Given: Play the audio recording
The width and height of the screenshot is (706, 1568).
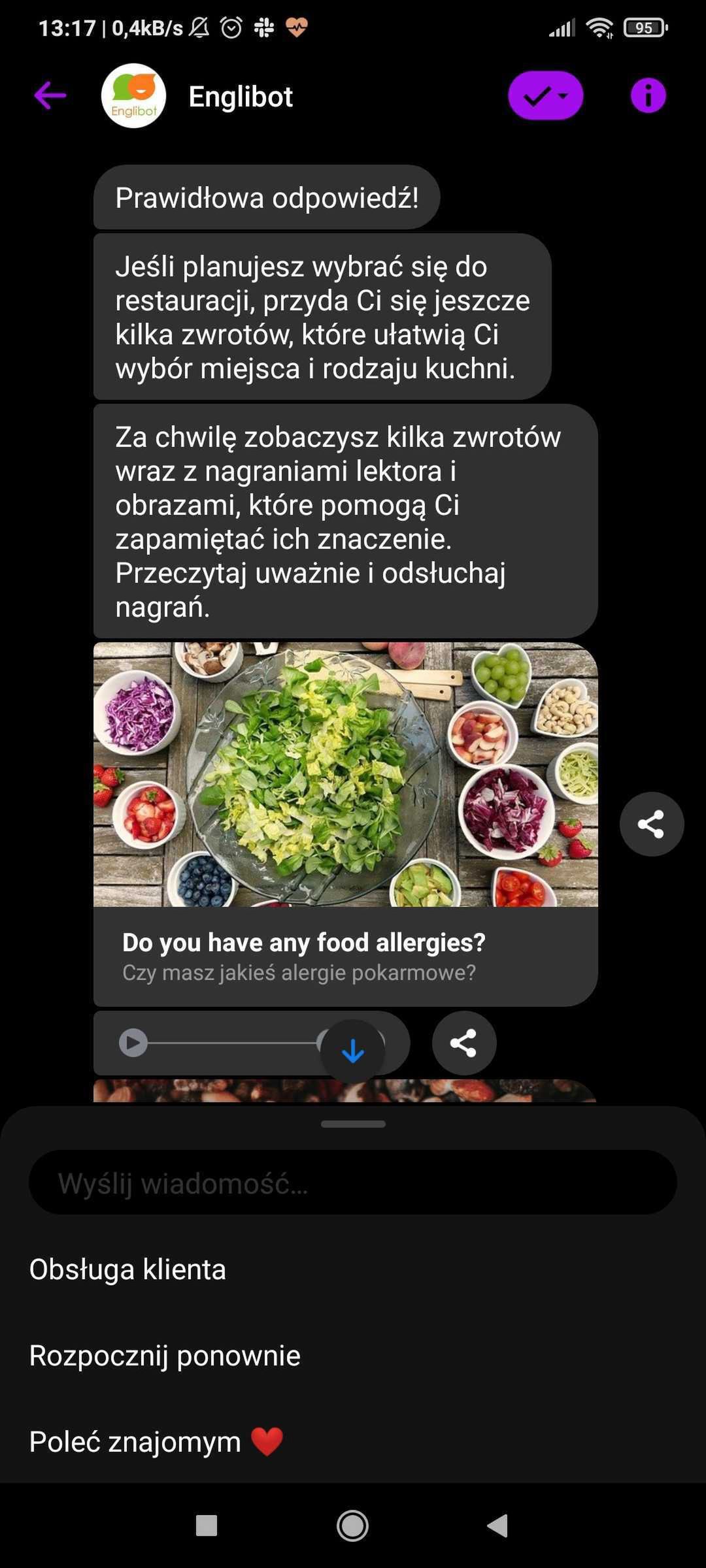Looking at the screenshot, I should (x=133, y=1043).
